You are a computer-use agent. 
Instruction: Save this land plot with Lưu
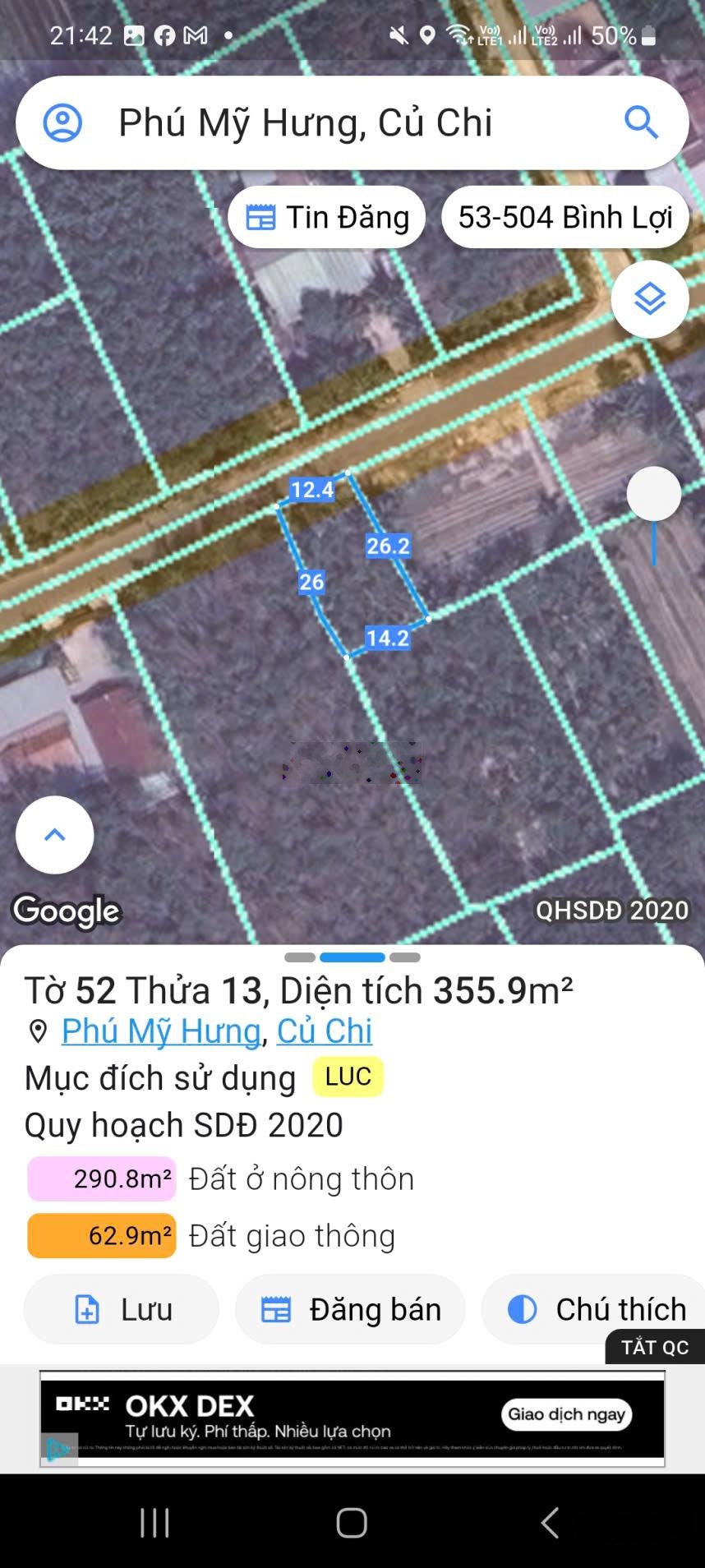122,1309
